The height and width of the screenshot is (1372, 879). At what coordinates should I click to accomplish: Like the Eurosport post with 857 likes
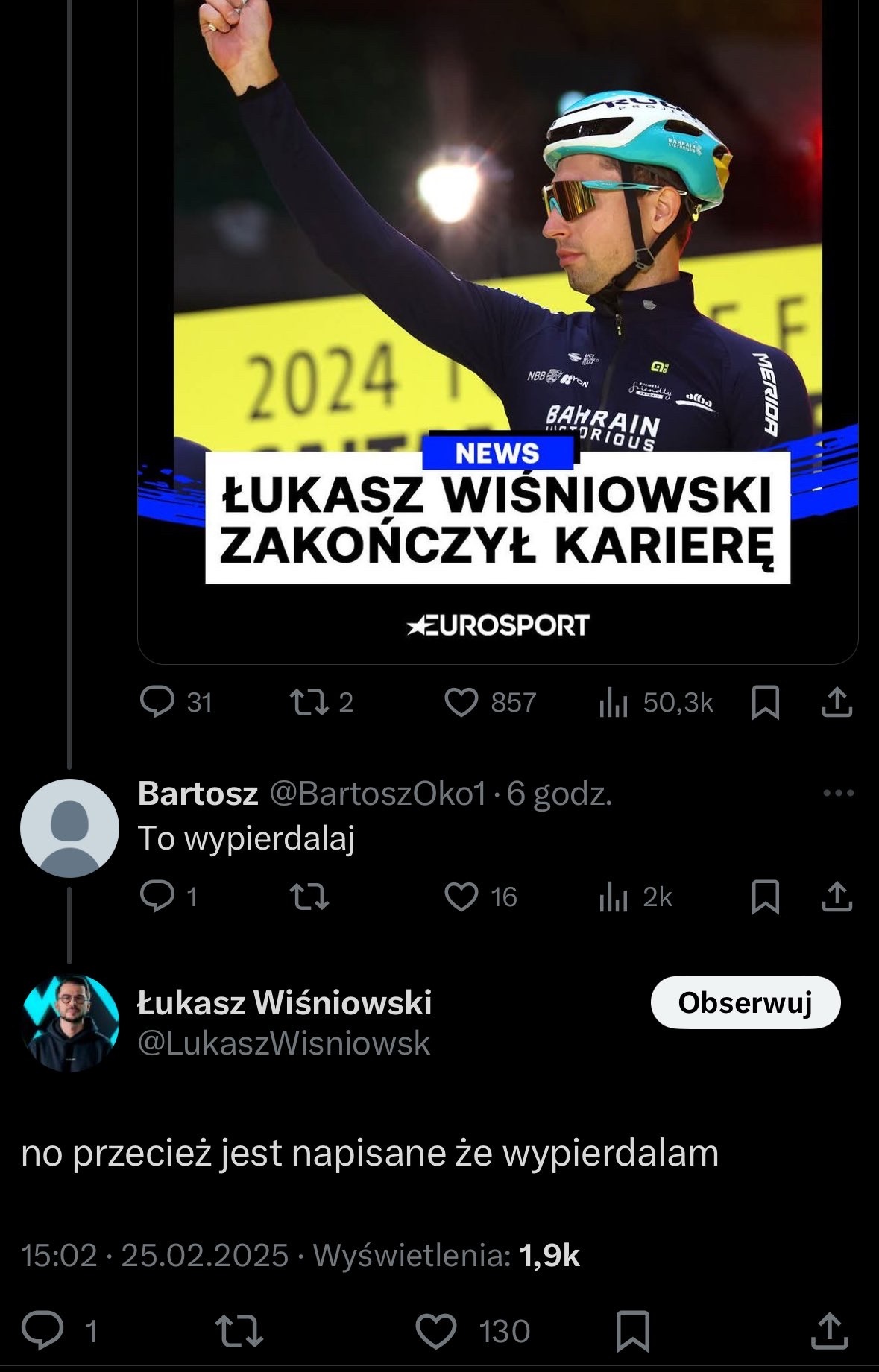pos(461,702)
